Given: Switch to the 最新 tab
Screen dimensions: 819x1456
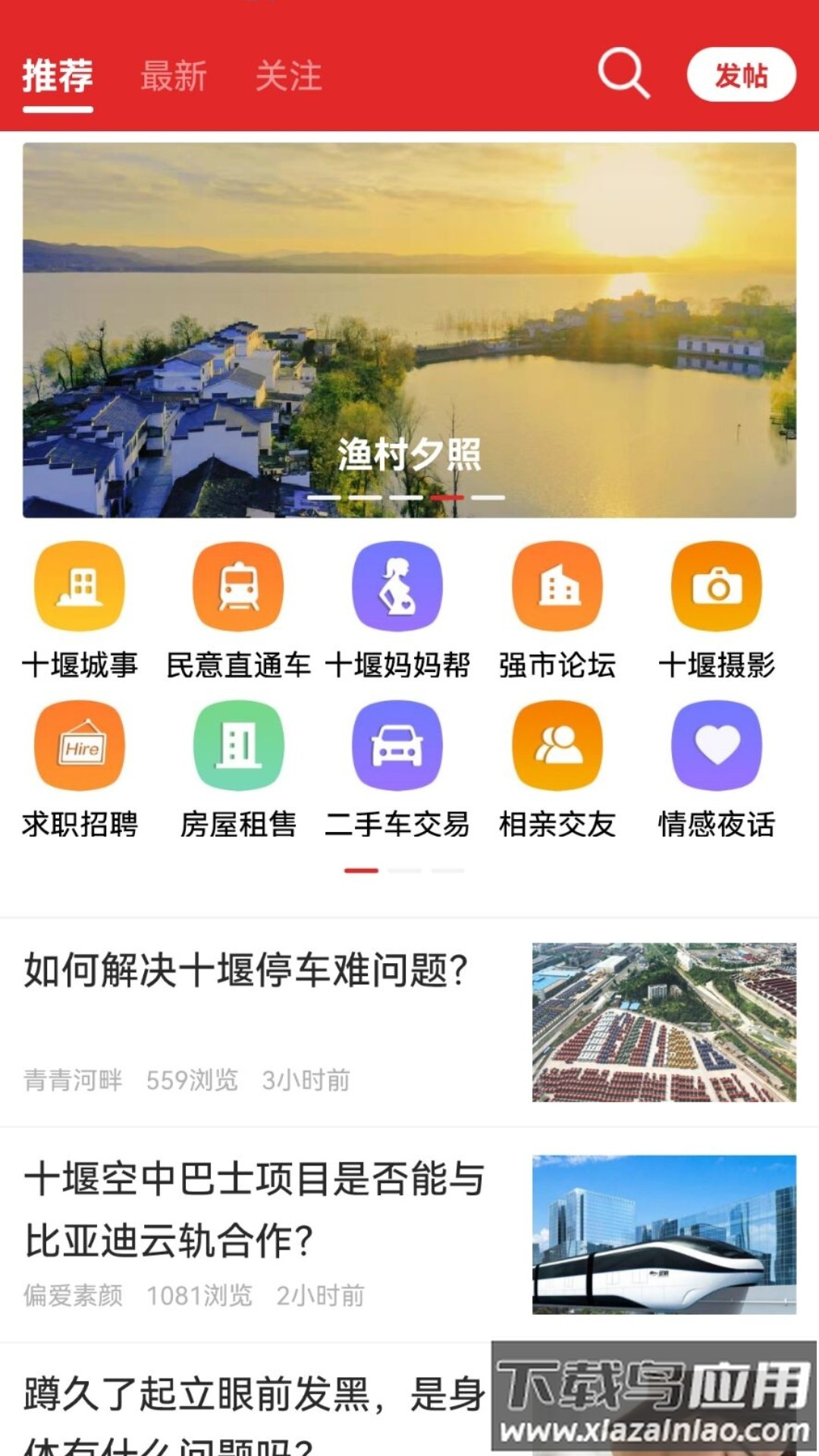Looking at the screenshot, I should 172,76.
